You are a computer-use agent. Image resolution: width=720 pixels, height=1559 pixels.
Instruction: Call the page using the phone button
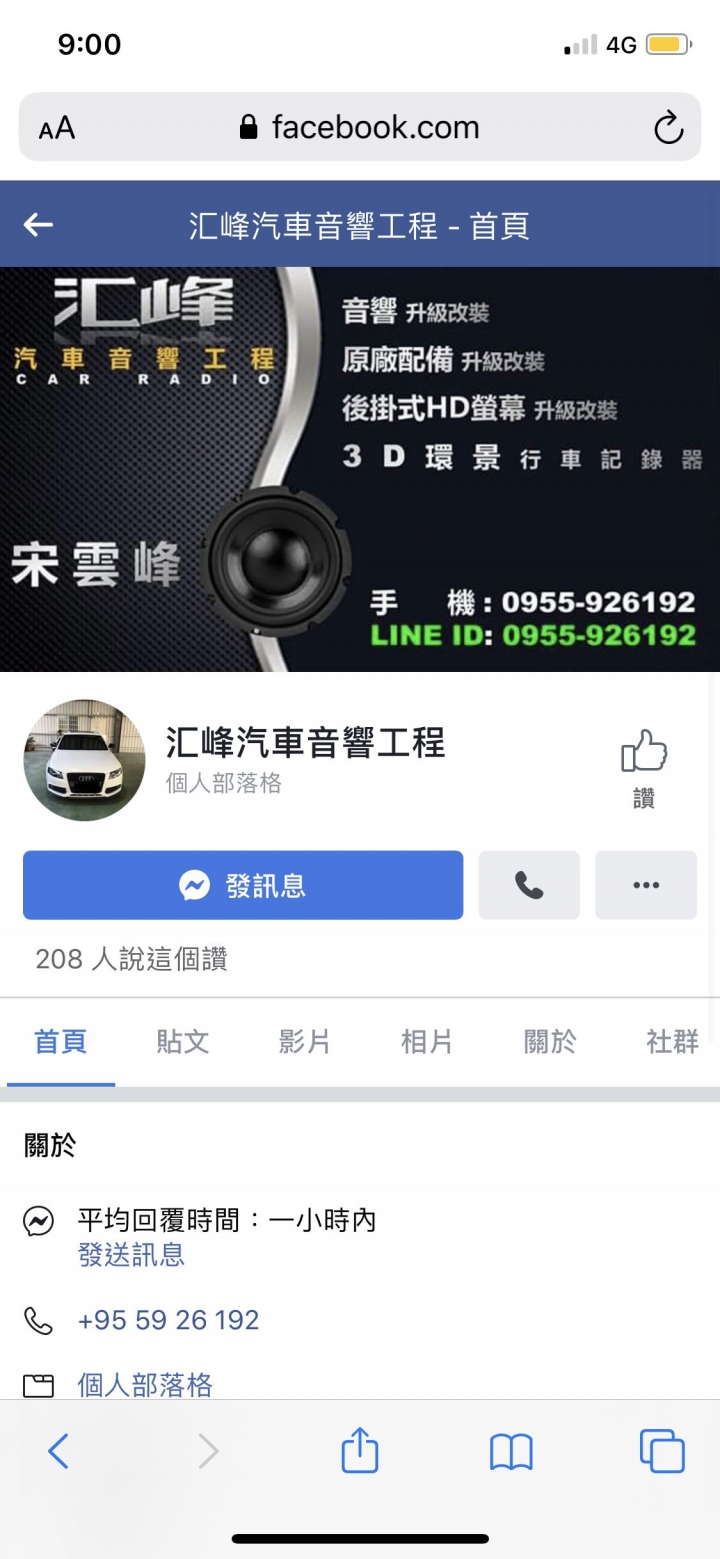point(528,885)
